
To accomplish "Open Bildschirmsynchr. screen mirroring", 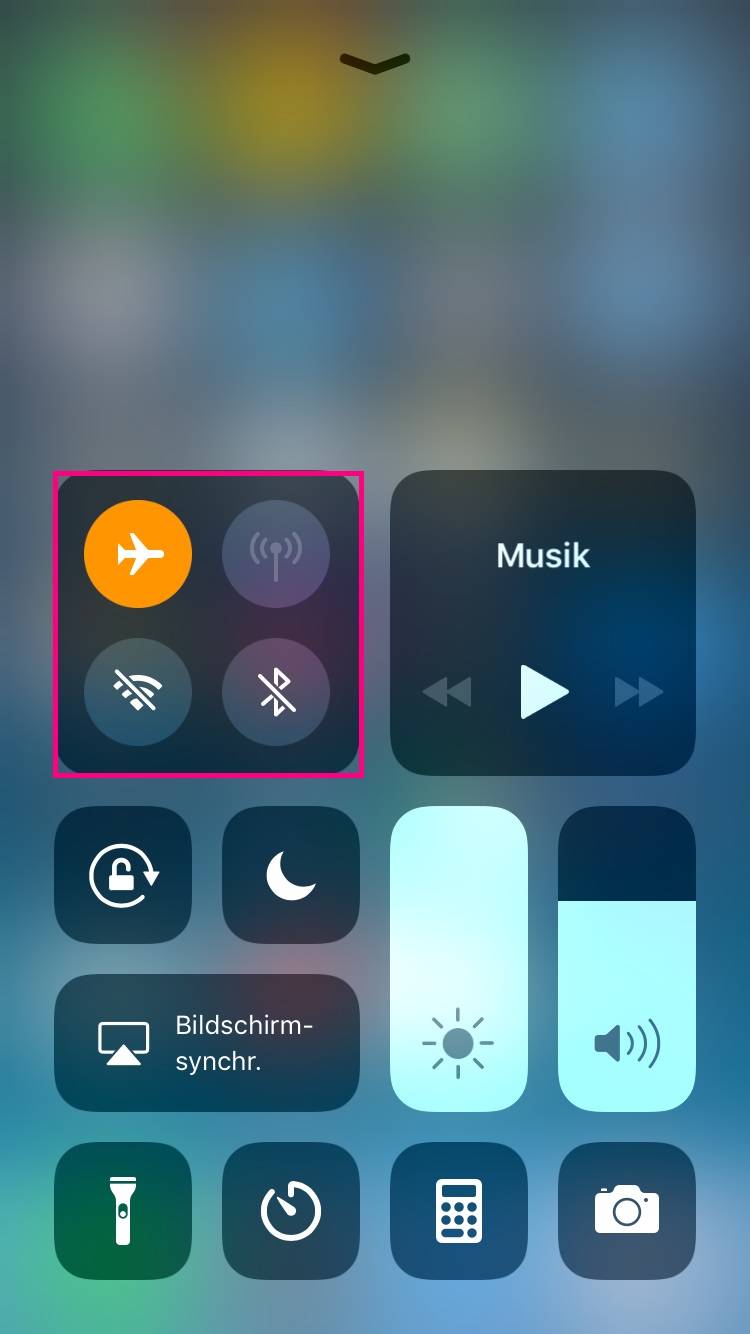I will point(207,1043).
